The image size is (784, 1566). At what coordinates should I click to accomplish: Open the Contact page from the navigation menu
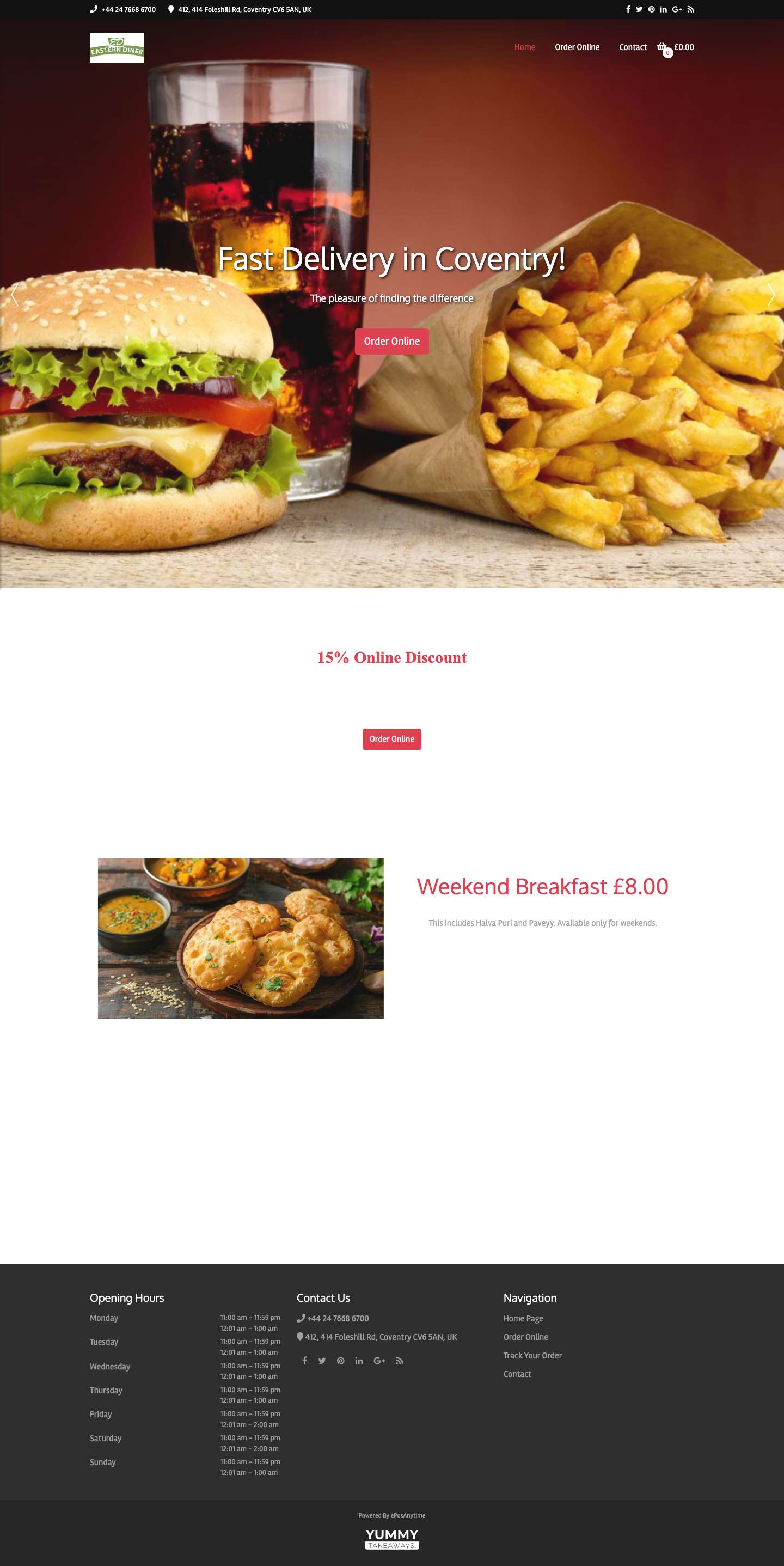(632, 47)
